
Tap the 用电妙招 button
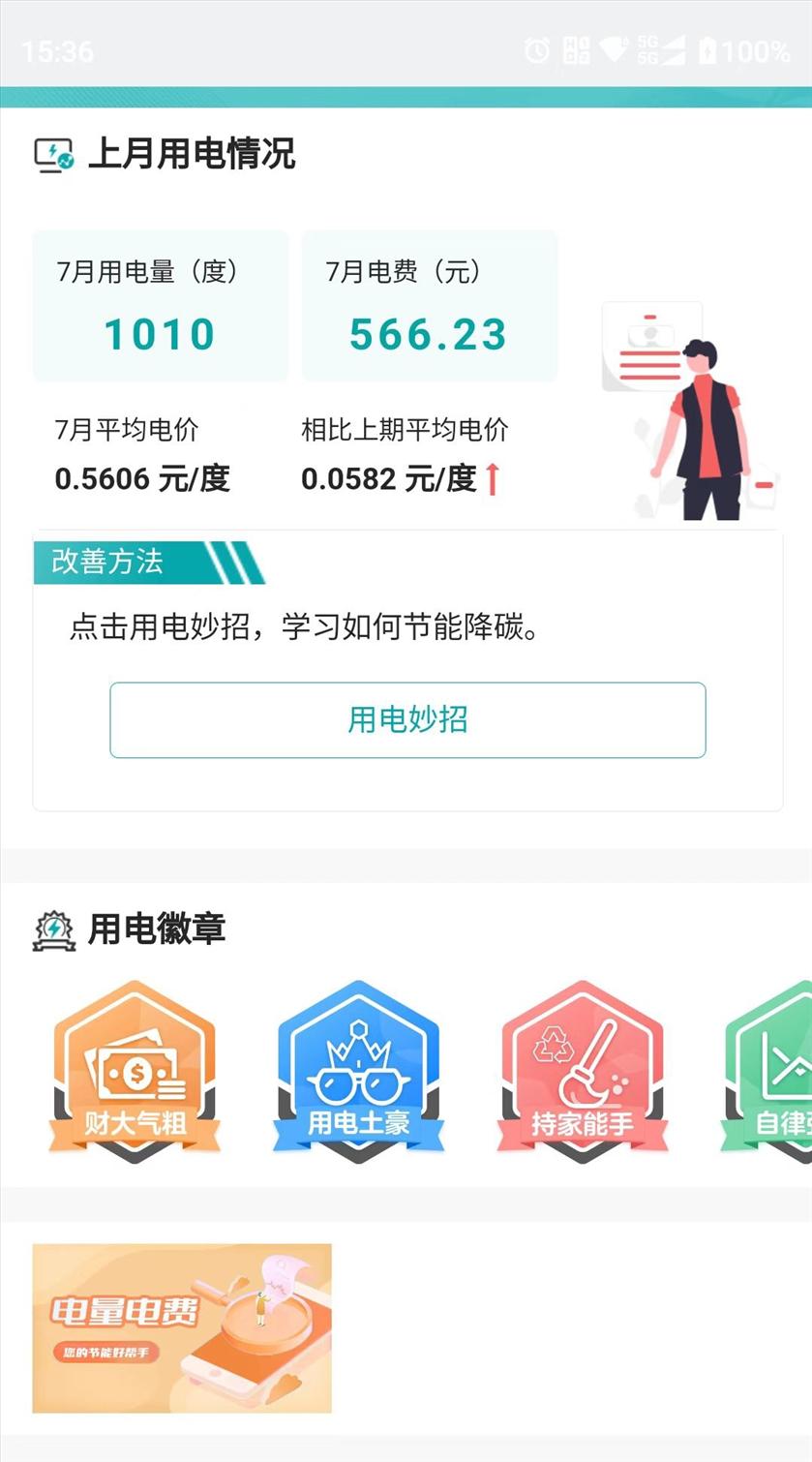pos(407,720)
